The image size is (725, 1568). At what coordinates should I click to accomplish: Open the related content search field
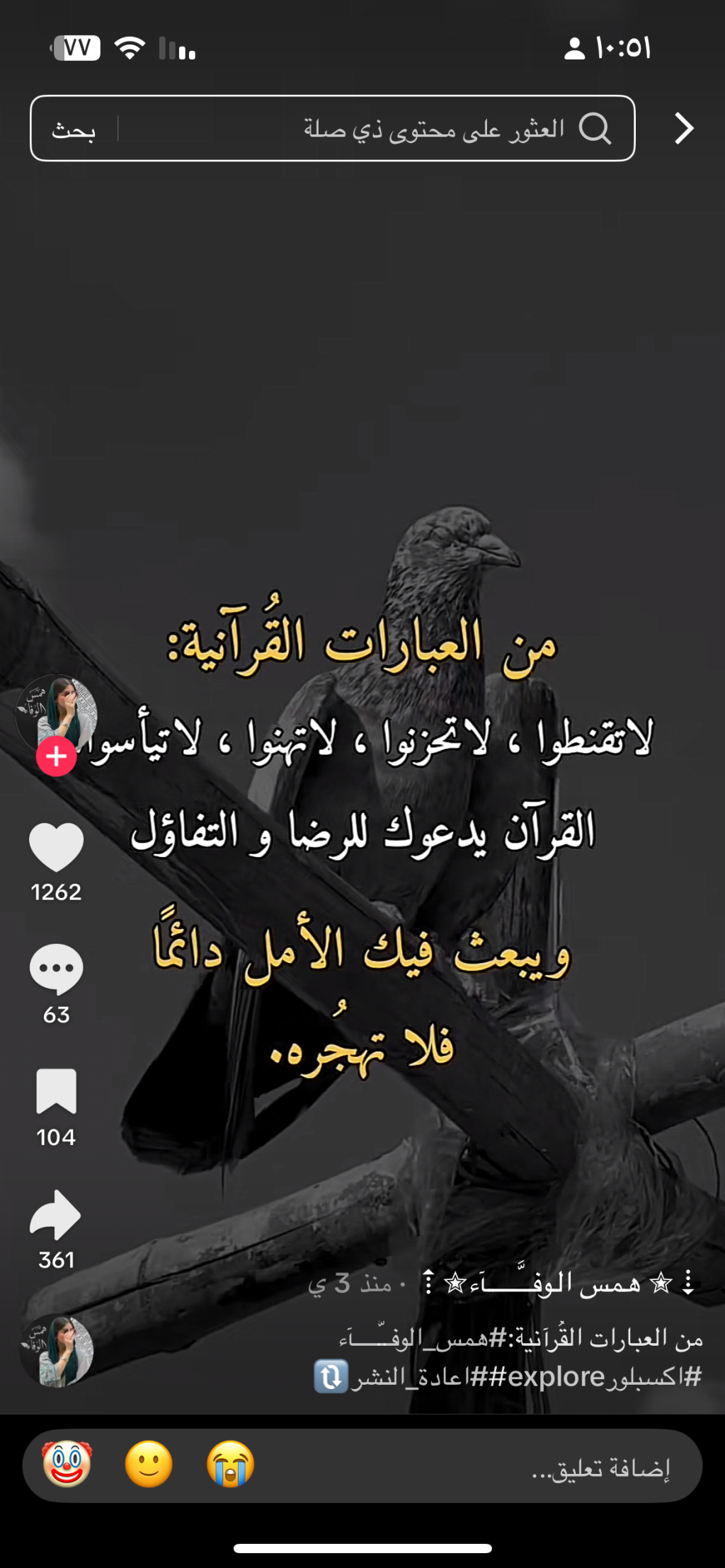coord(396,129)
